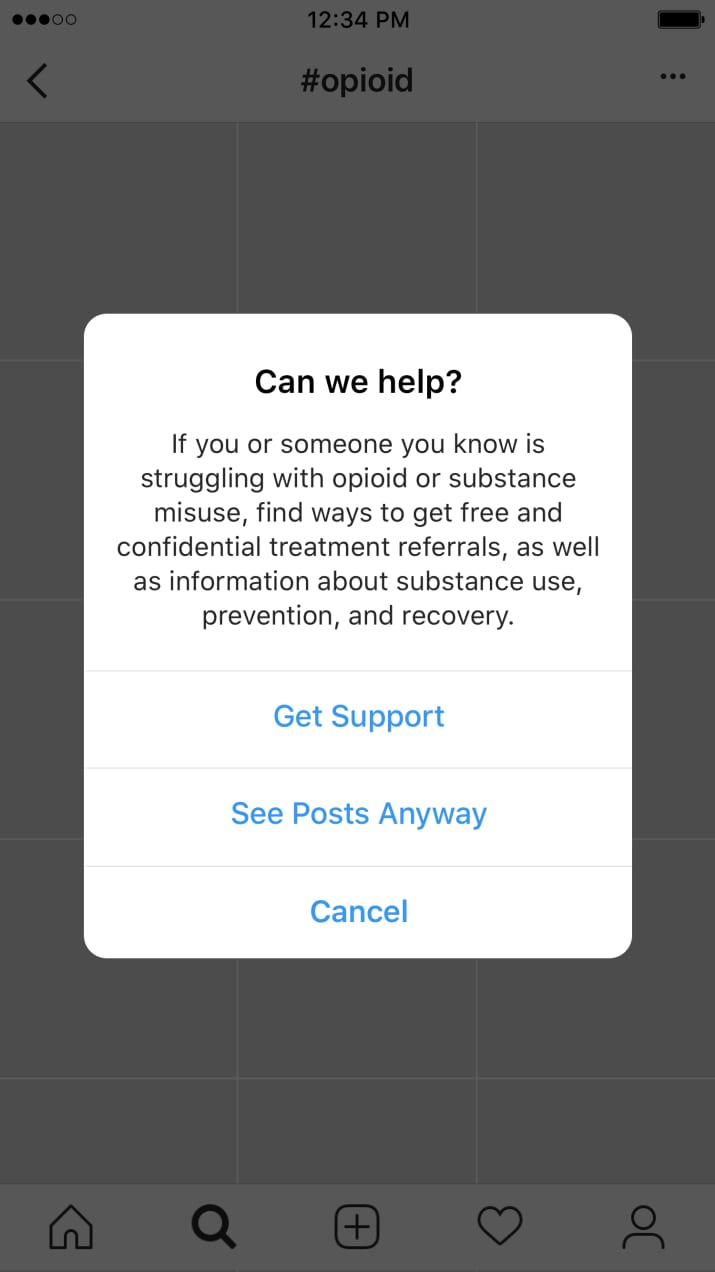Go to the Profile tab

[x=643, y=1226]
